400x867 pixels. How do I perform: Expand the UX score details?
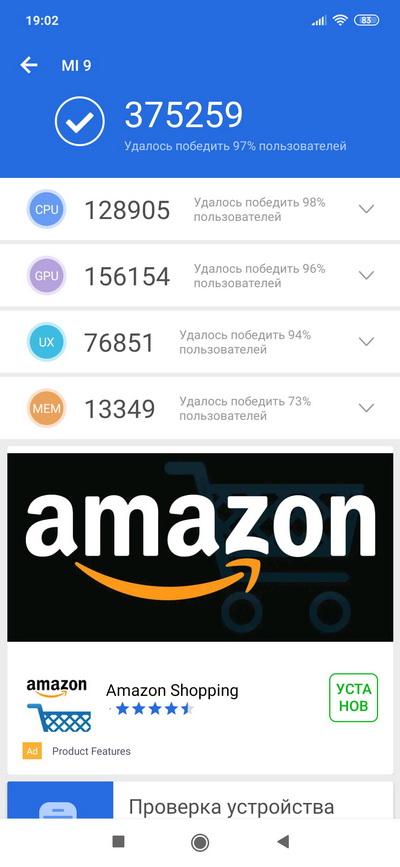click(366, 342)
